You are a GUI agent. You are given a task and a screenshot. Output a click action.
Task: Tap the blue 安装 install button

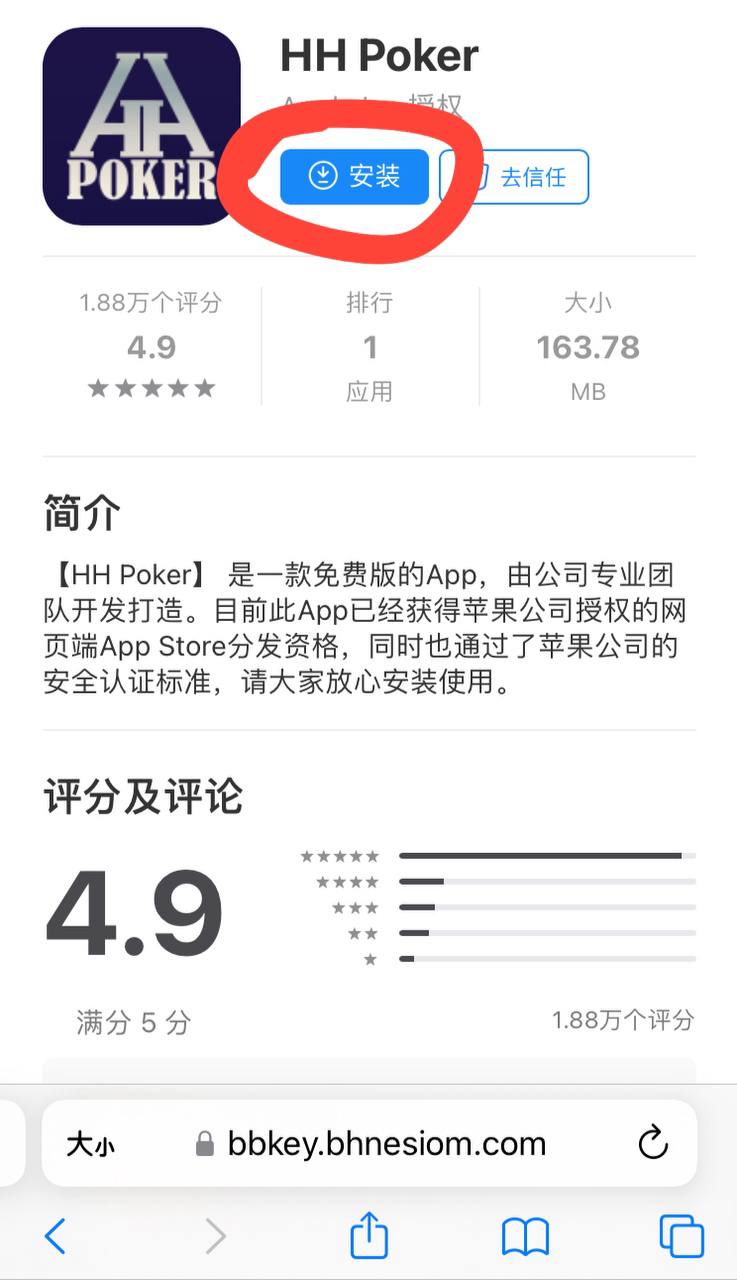(354, 177)
